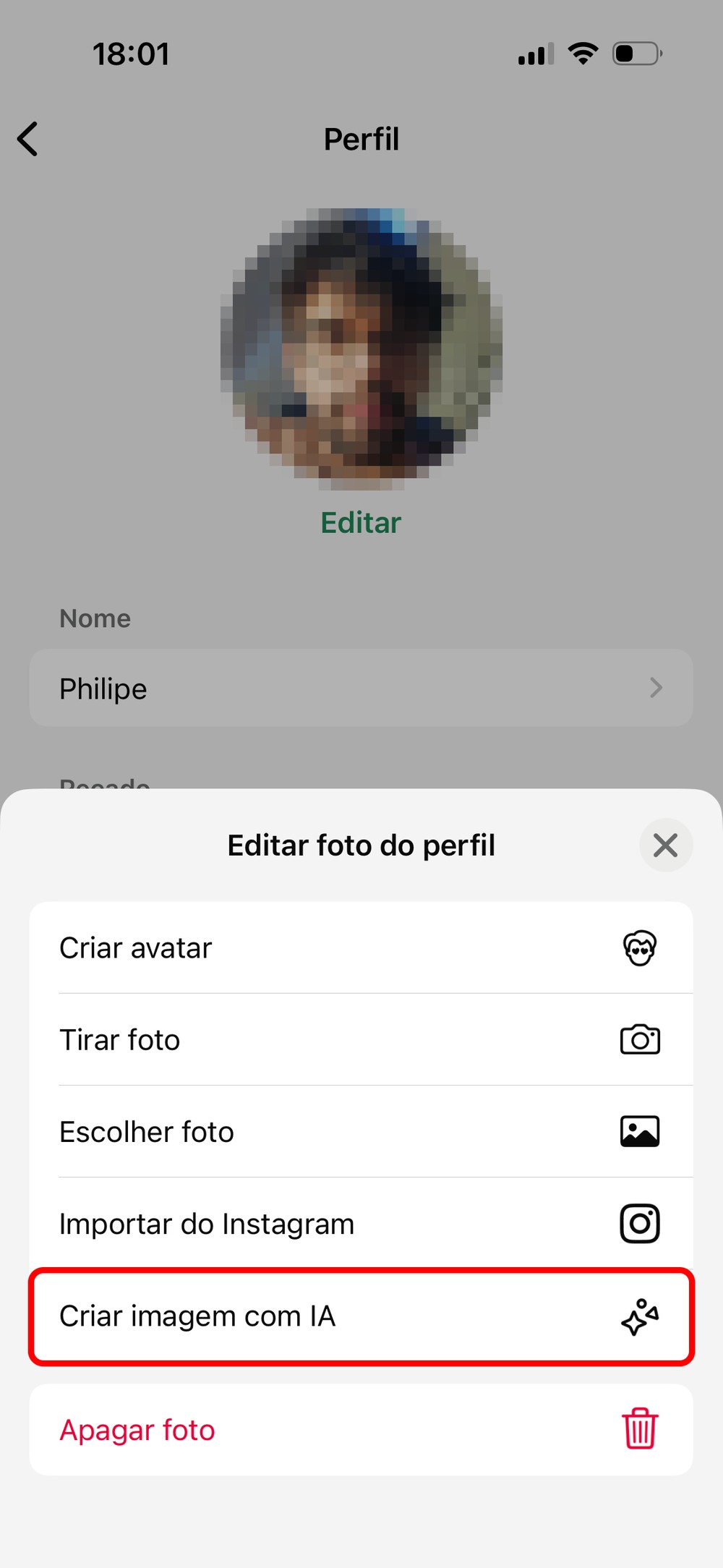Select Criar imagem com IA

(x=361, y=1316)
